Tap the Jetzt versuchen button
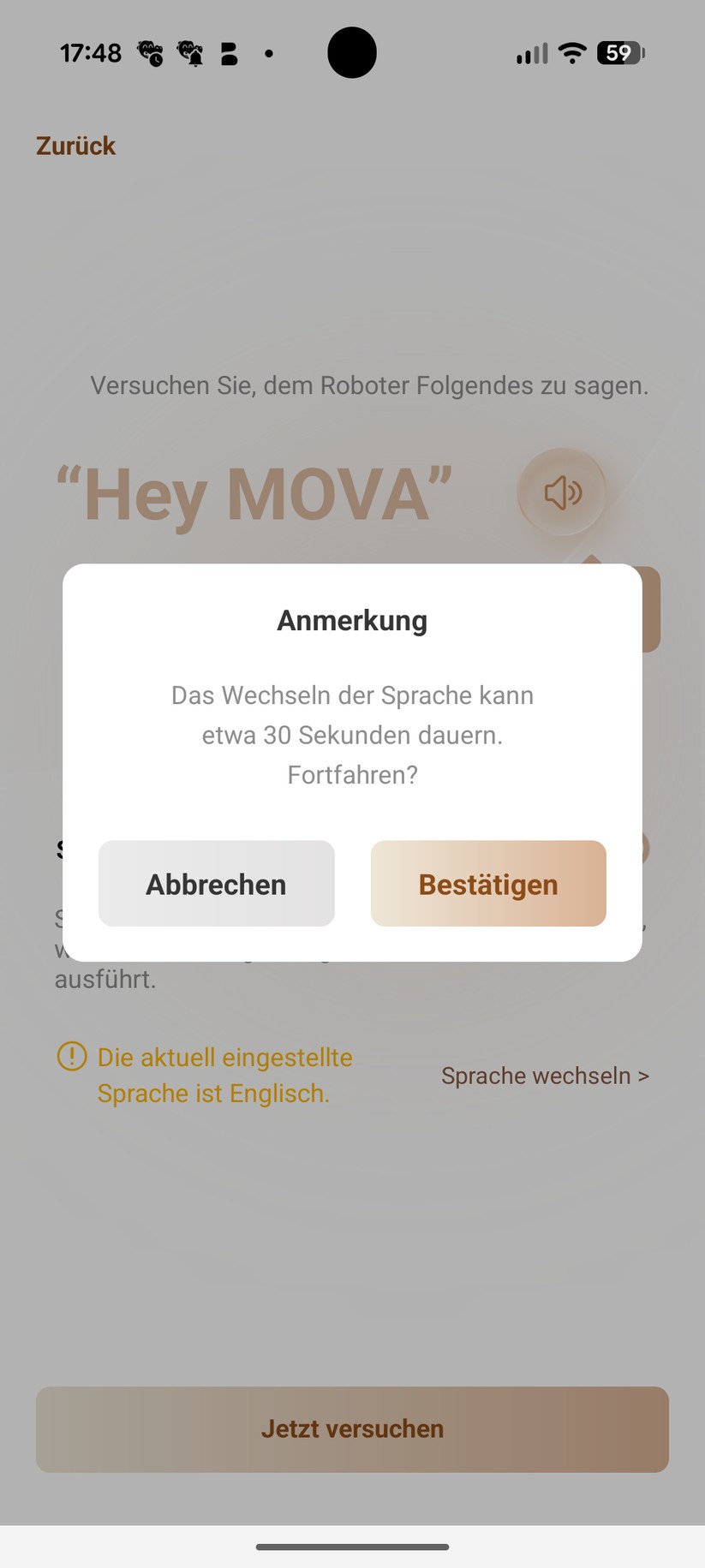Viewport: 705px width, 1568px height. (352, 1428)
